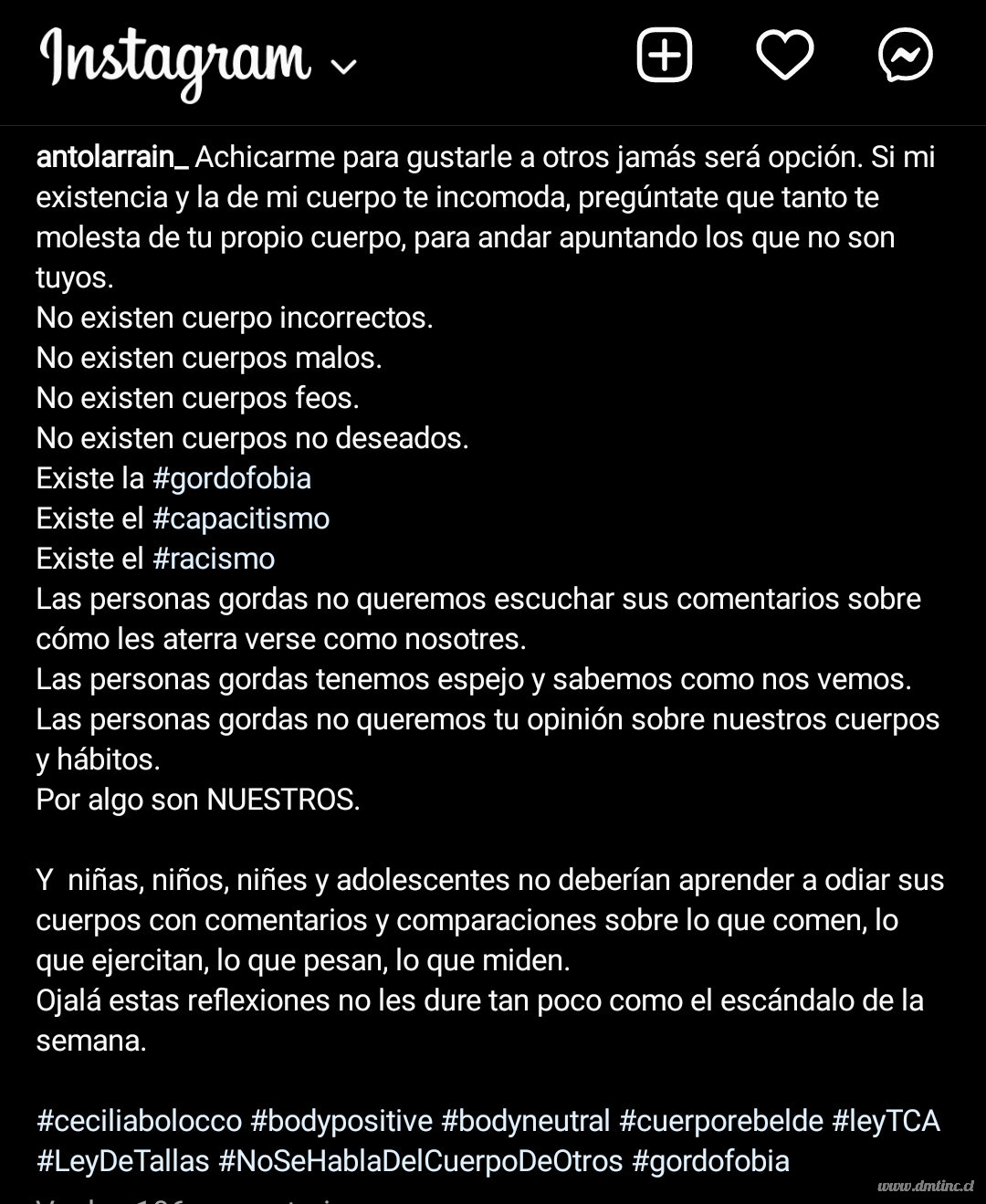
Task: Open the #leyTCA hashtag
Action: (x=886, y=1121)
